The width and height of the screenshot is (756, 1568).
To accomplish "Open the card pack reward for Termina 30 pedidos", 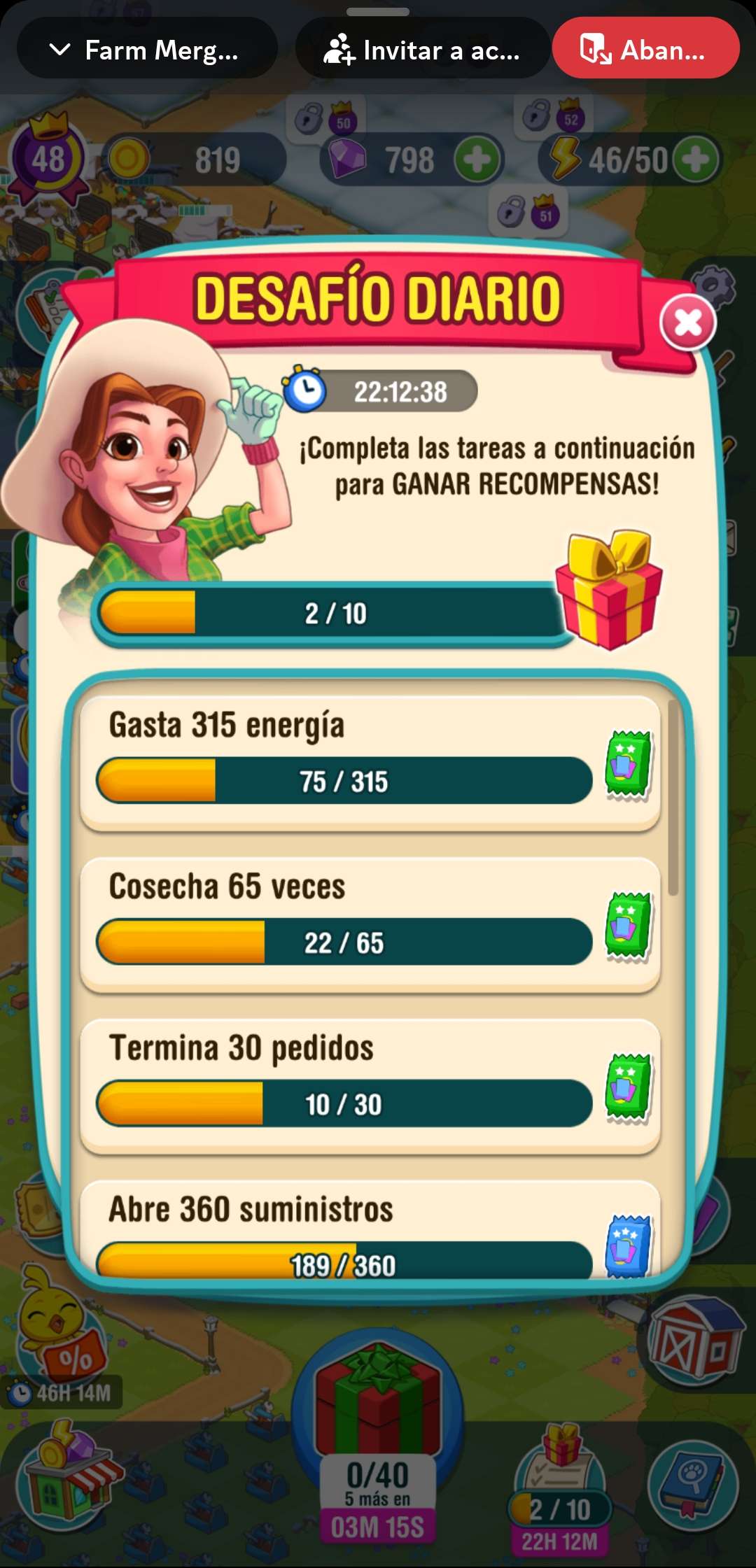I will click(628, 1088).
